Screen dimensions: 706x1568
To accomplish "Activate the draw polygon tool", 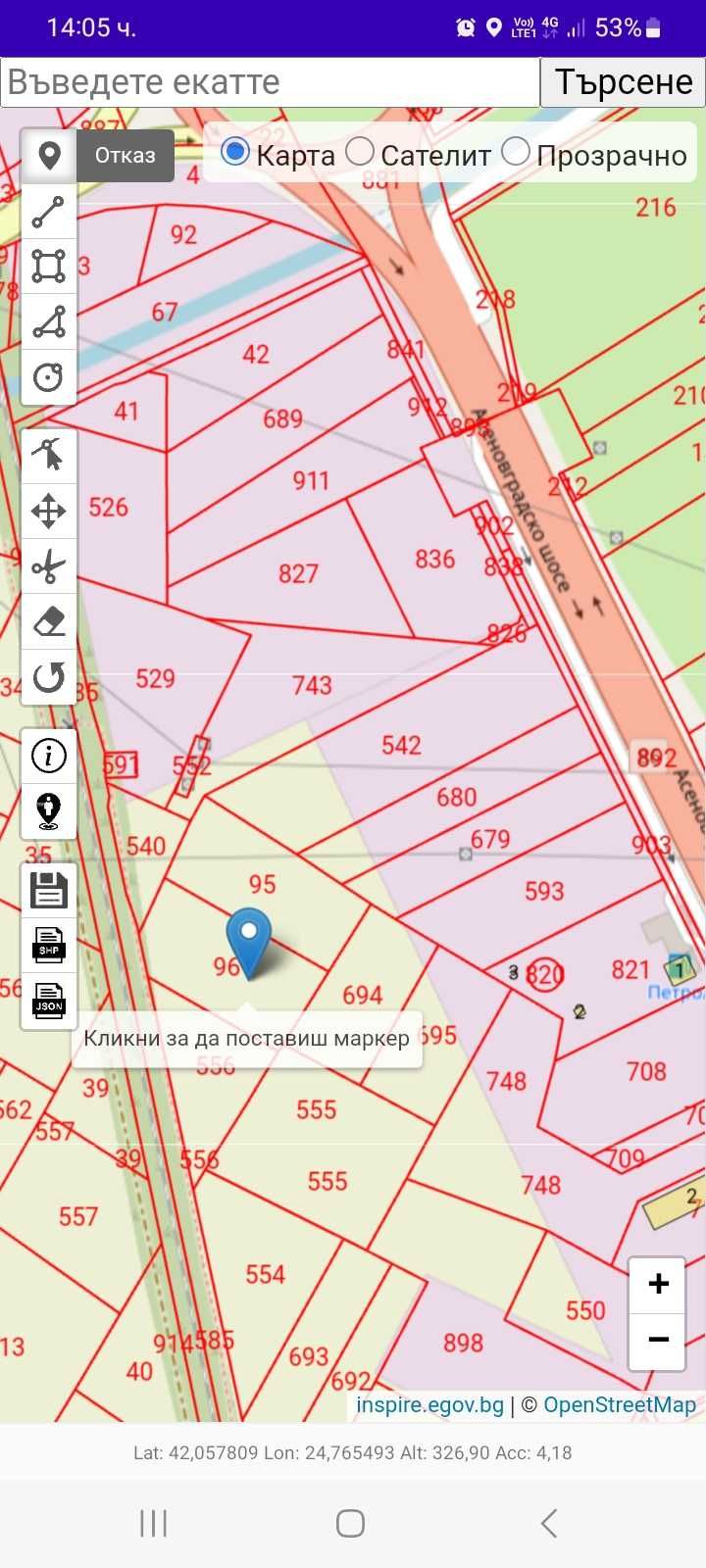I will 49,321.
